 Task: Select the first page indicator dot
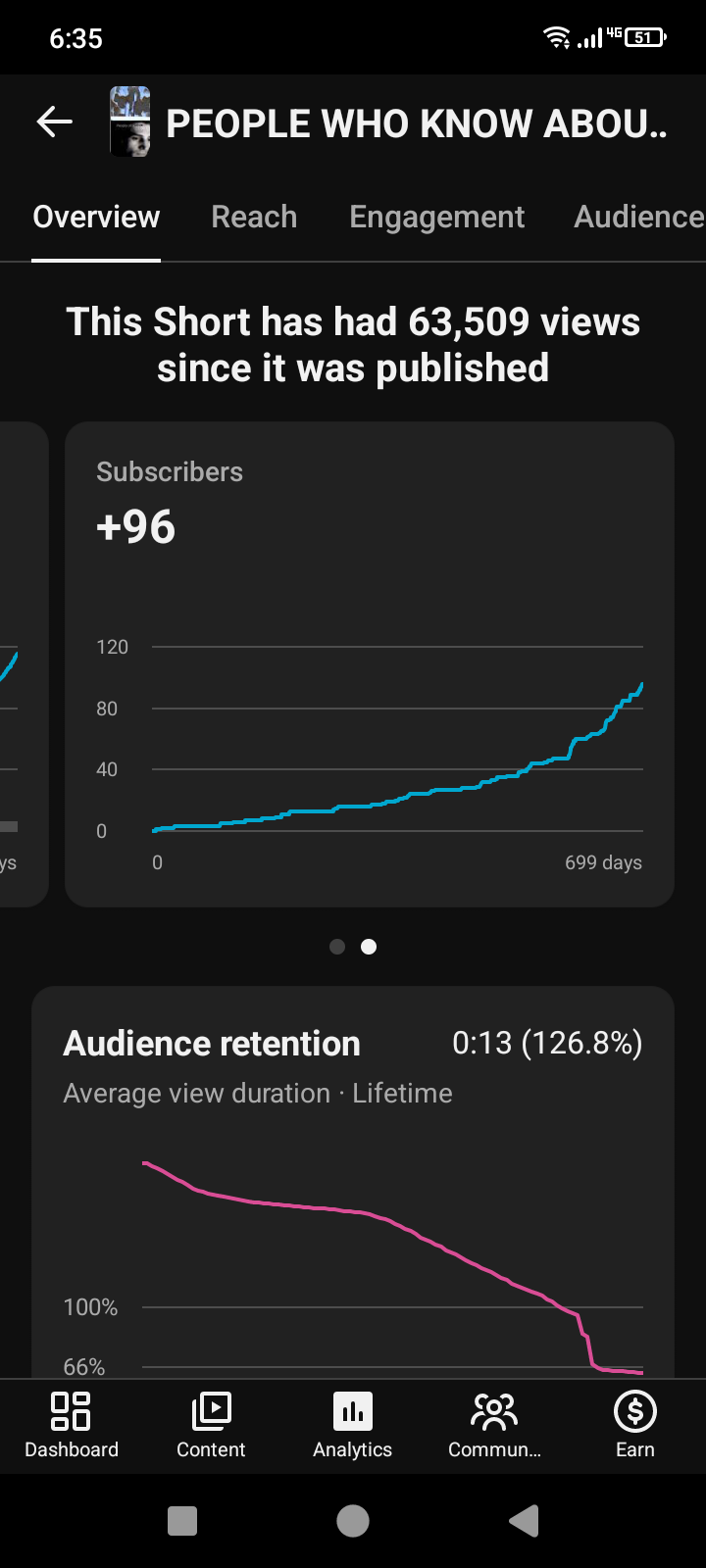pyautogui.click(x=337, y=947)
